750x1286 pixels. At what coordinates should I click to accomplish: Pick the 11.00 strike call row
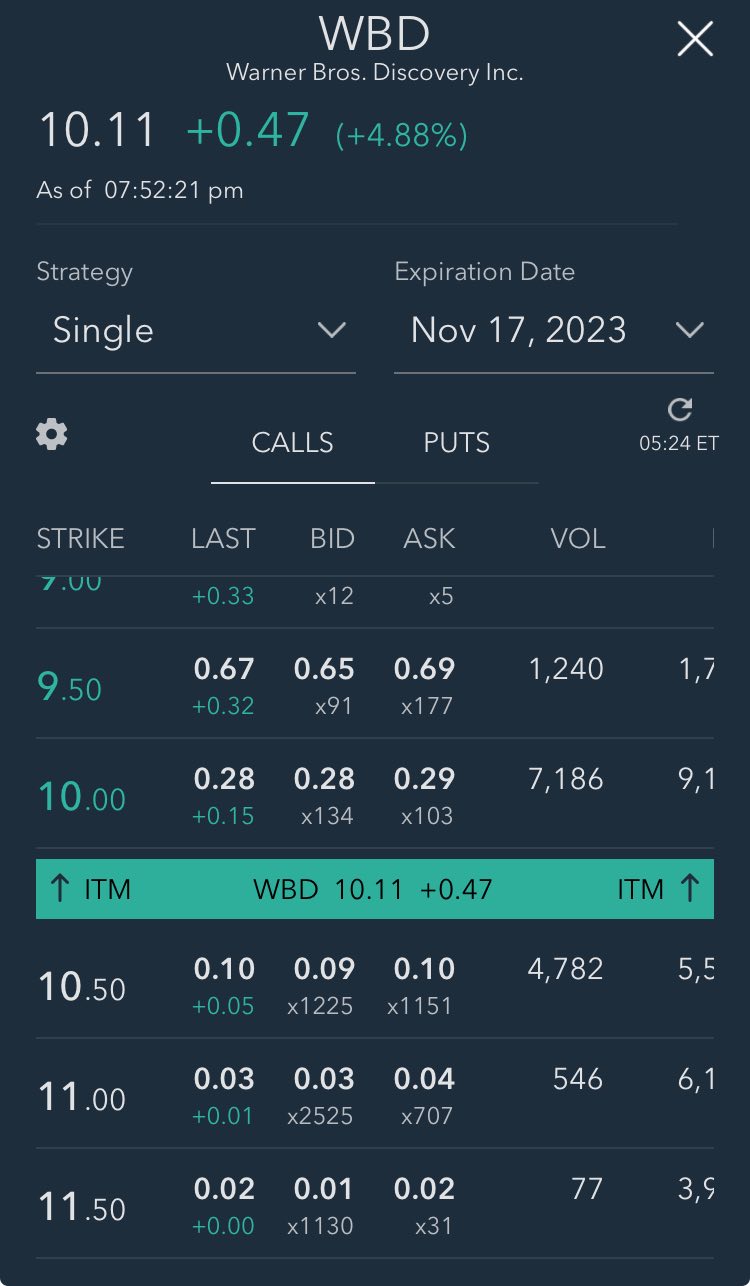point(82,1096)
